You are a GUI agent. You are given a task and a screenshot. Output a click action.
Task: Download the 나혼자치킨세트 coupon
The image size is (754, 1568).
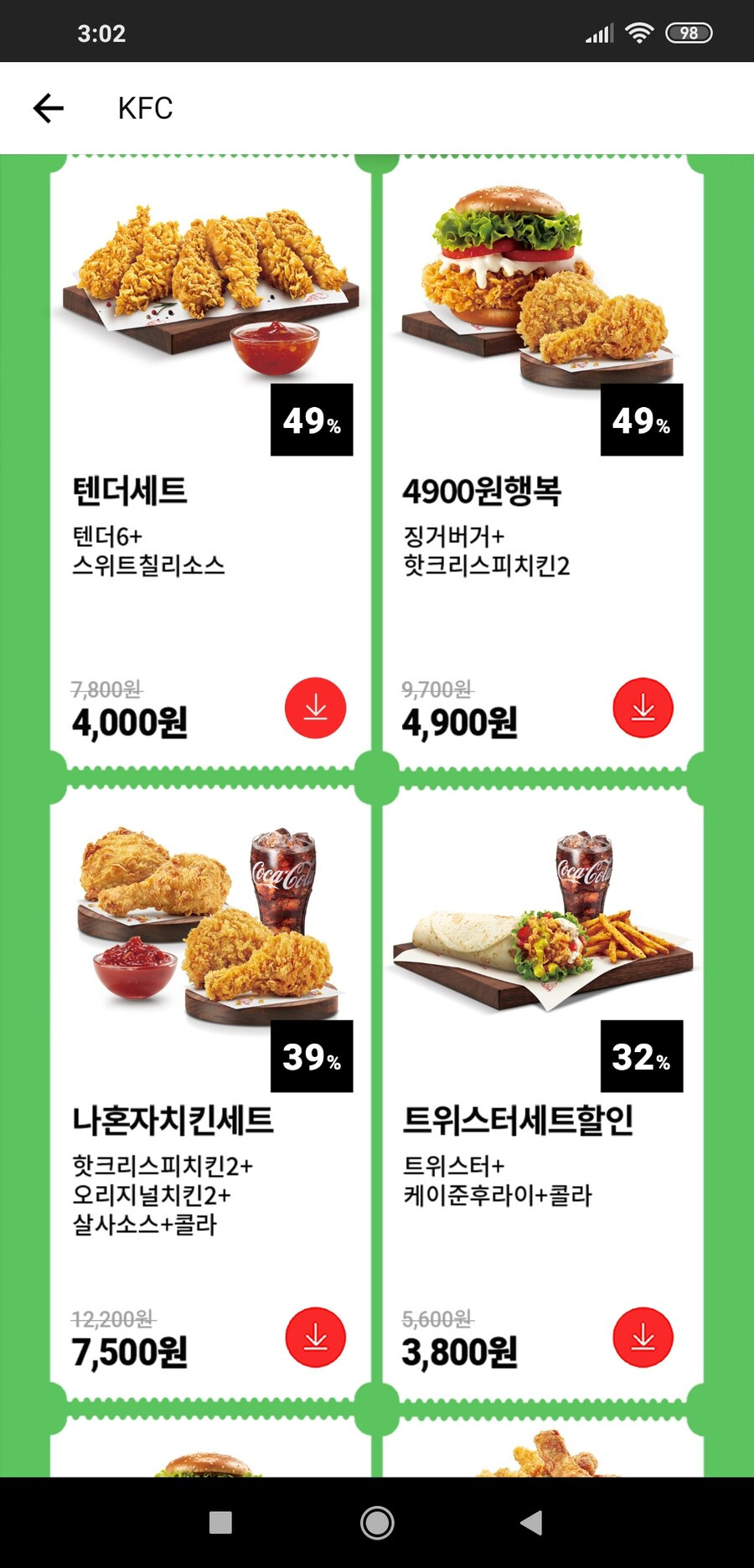pos(315,1338)
